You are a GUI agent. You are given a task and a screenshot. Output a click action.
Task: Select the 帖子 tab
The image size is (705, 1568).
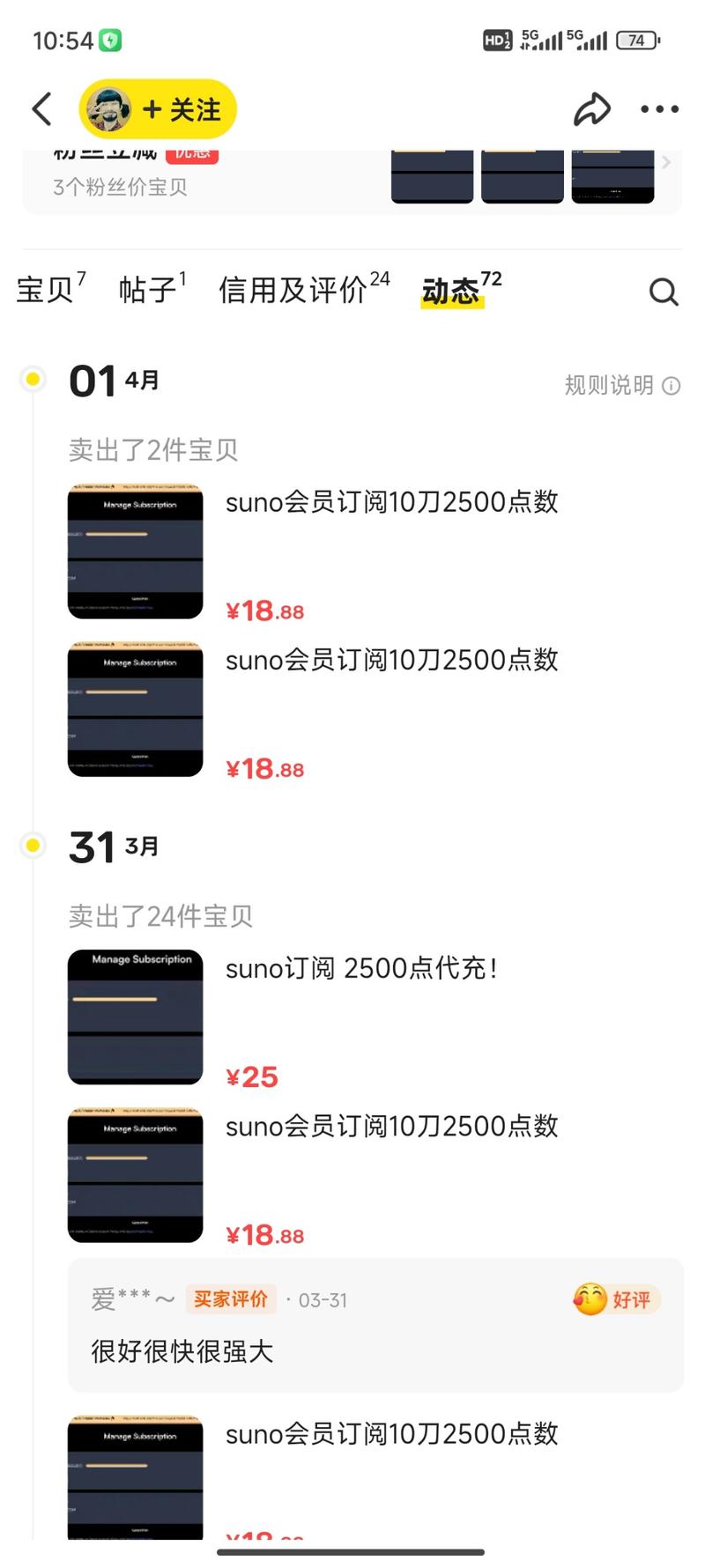coord(145,291)
